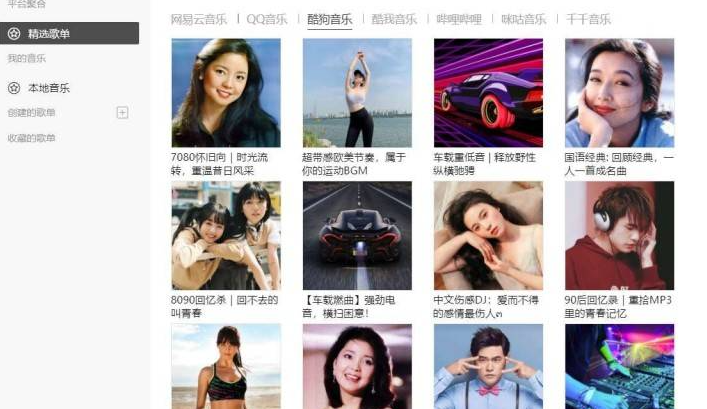This screenshot has height=409, width=707.
Task: Switch to the 酷狗音乐 tab
Action: pyautogui.click(x=330, y=19)
